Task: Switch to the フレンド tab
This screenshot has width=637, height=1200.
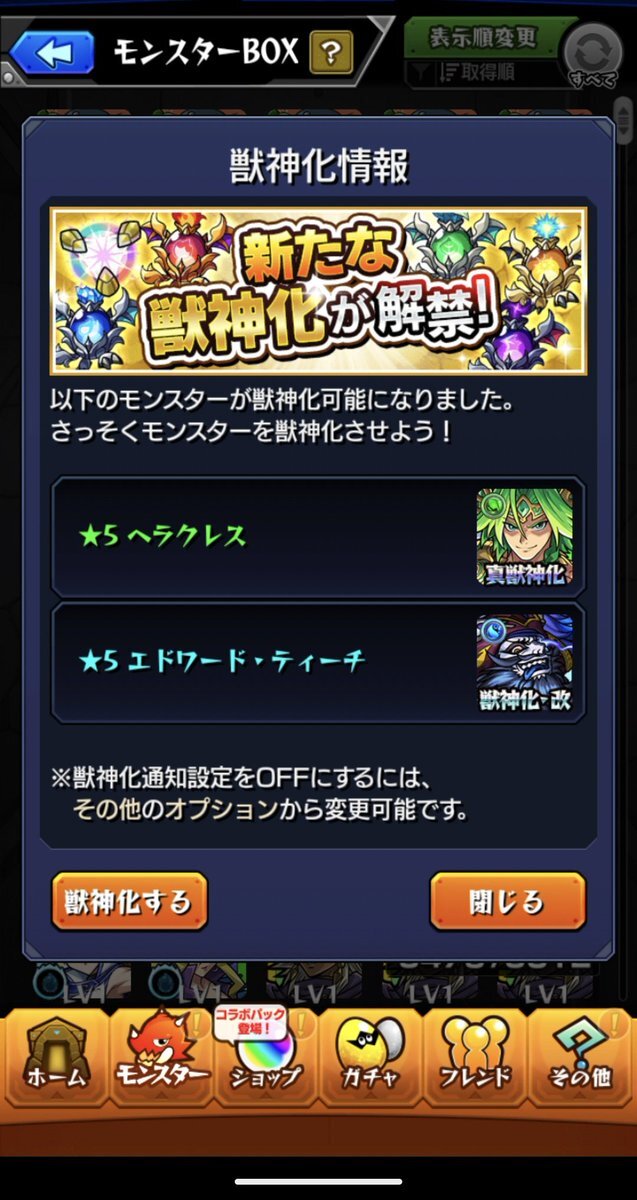Action: 476,1056
